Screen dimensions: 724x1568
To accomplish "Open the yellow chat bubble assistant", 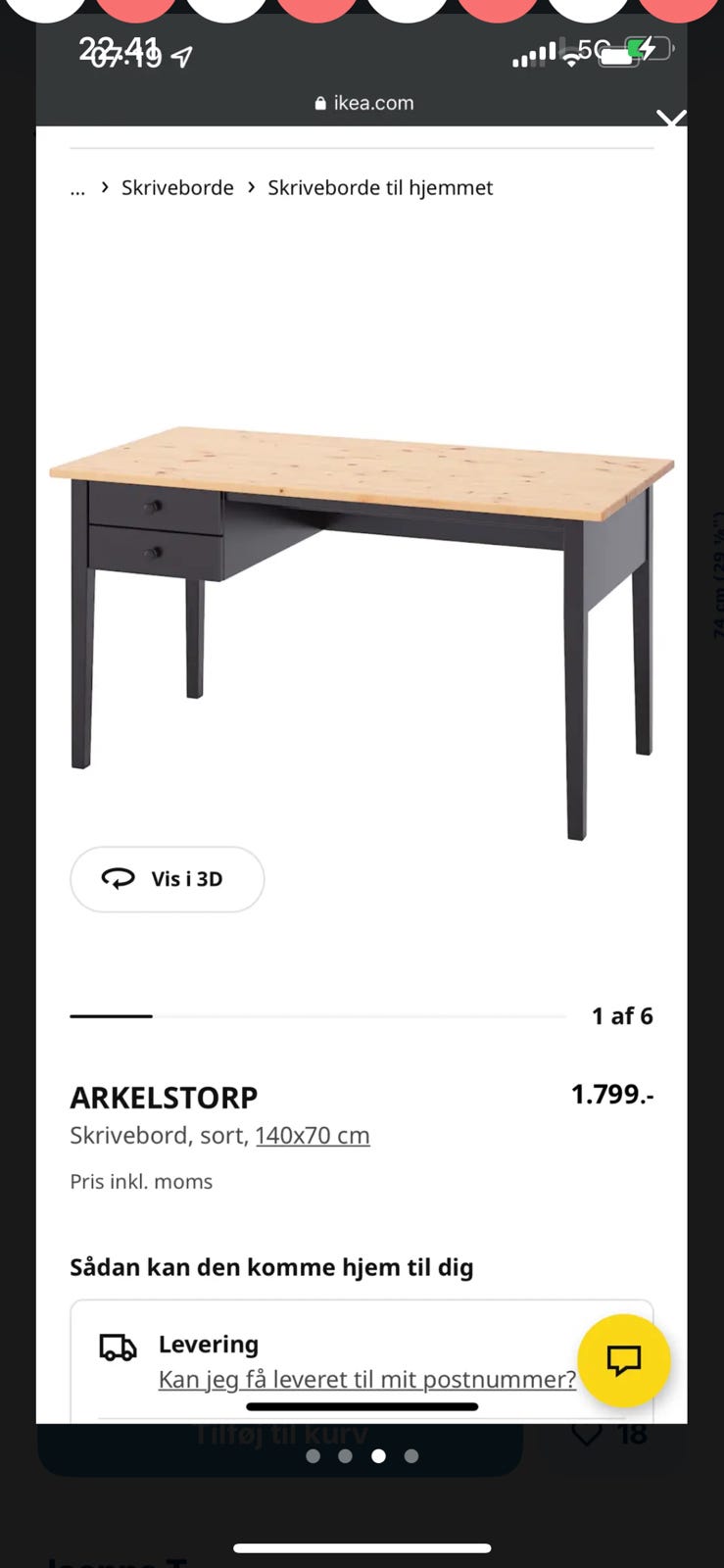I will click(x=624, y=1360).
